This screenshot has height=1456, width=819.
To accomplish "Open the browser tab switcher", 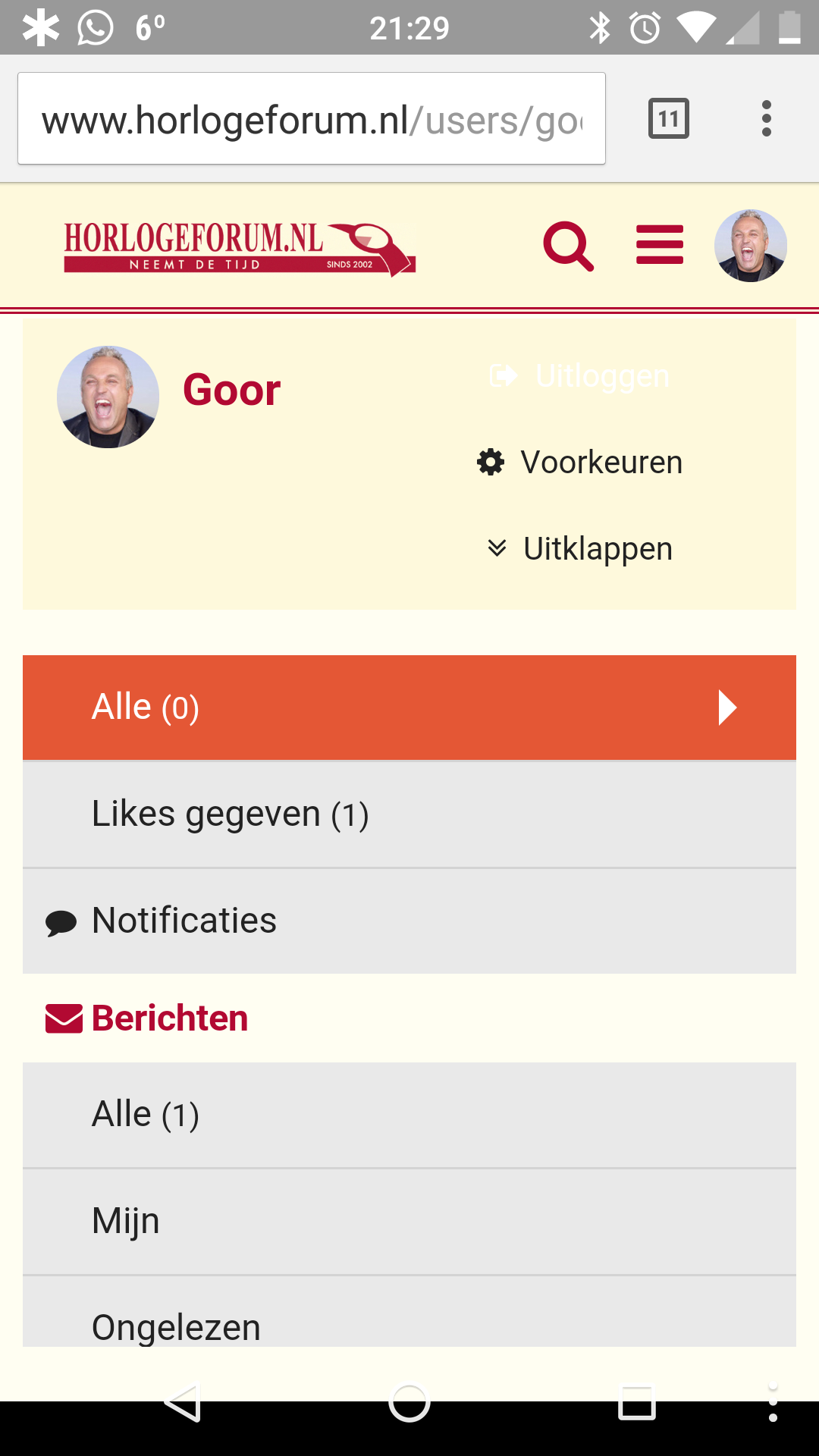I will pyautogui.click(x=668, y=118).
